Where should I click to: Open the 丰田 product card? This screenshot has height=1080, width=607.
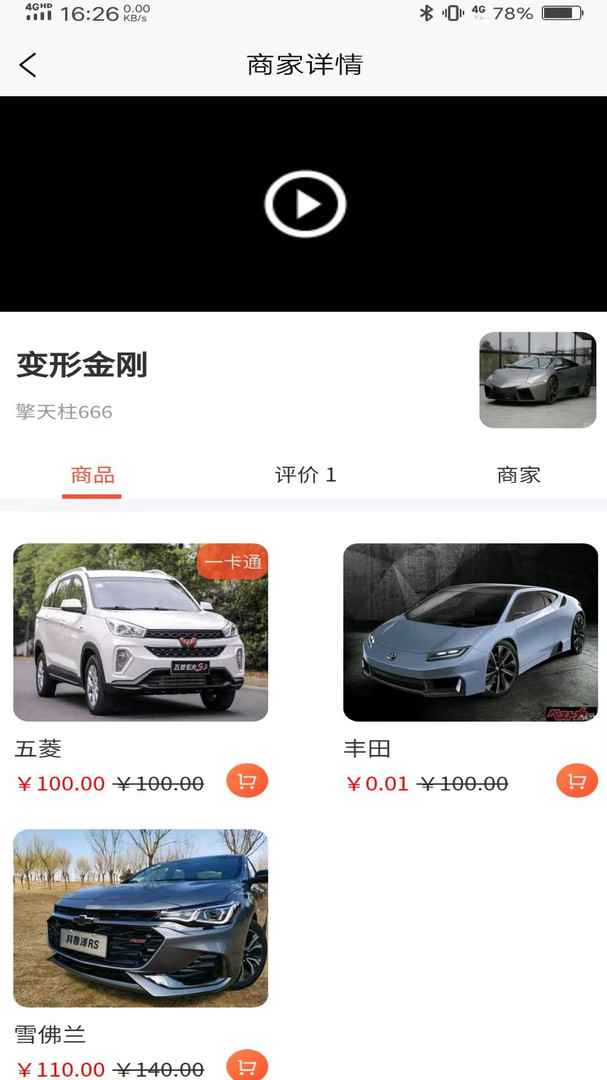pyautogui.click(x=470, y=632)
